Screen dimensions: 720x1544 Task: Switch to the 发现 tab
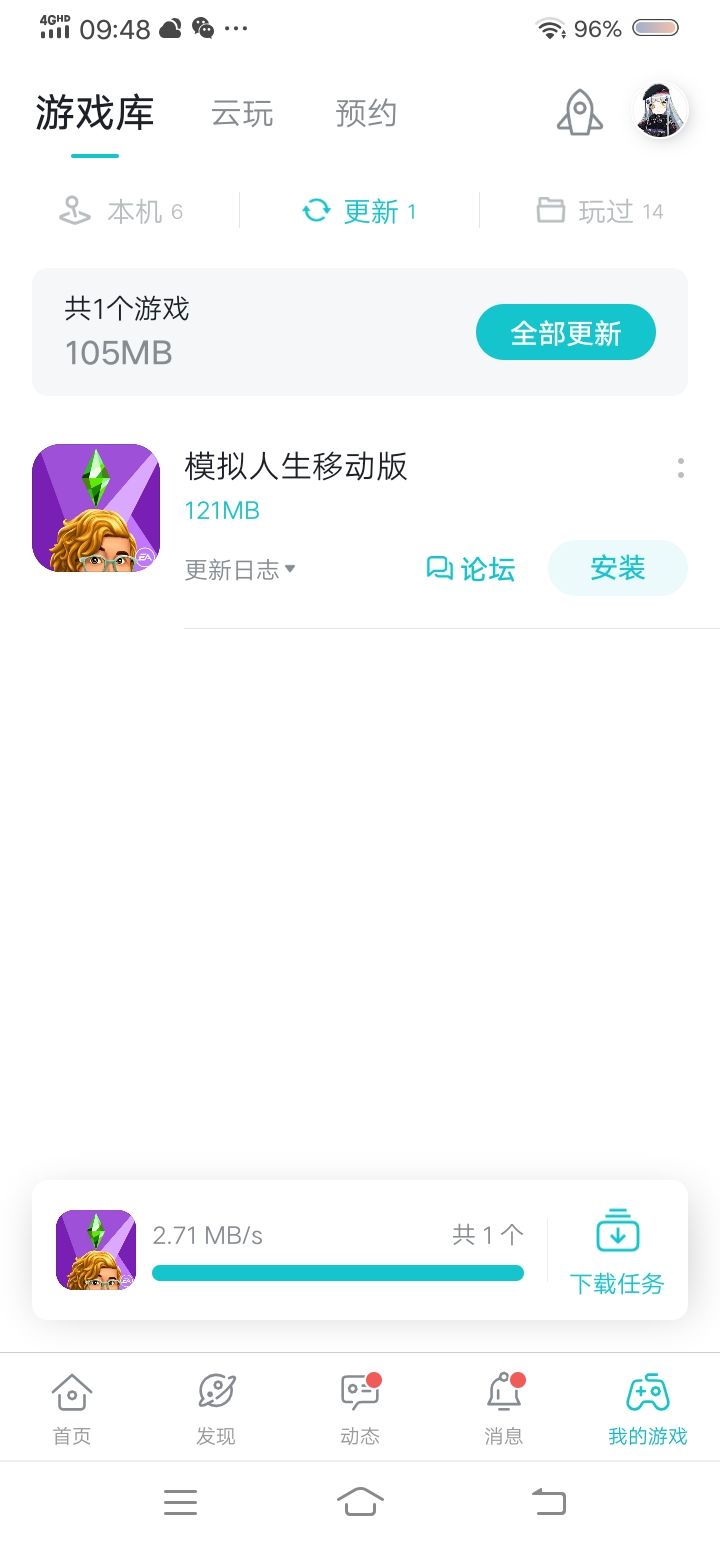coord(216,1410)
